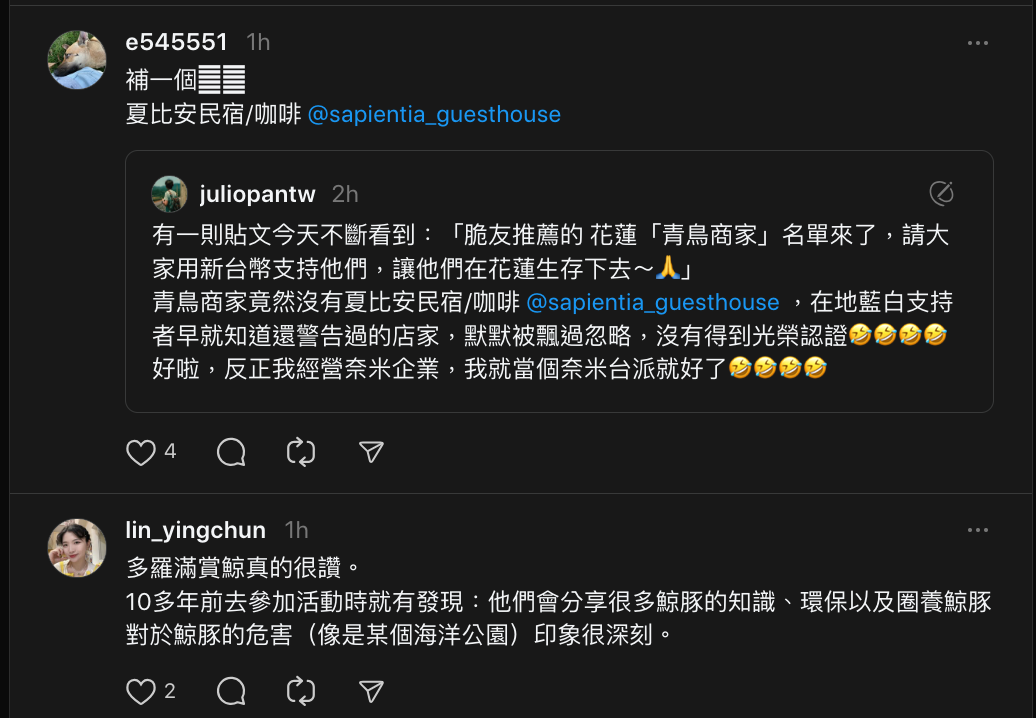Open overflow menu on lin_yingchun's post
Viewport: 1036px width, 718px height.
coord(978,531)
